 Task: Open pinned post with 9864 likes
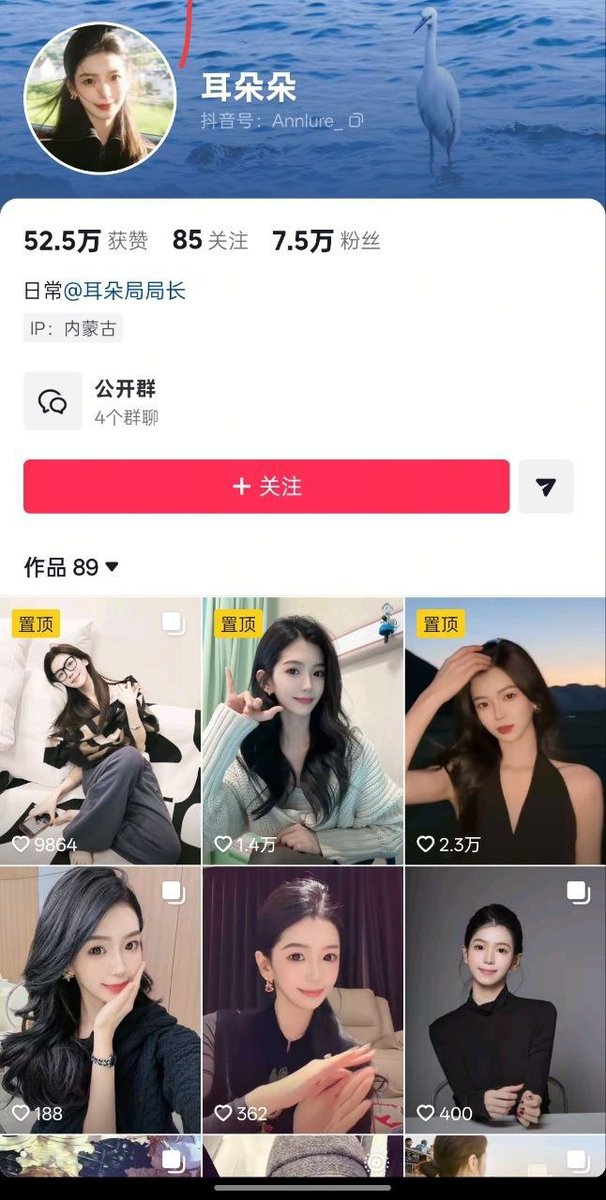tap(100, 731)
